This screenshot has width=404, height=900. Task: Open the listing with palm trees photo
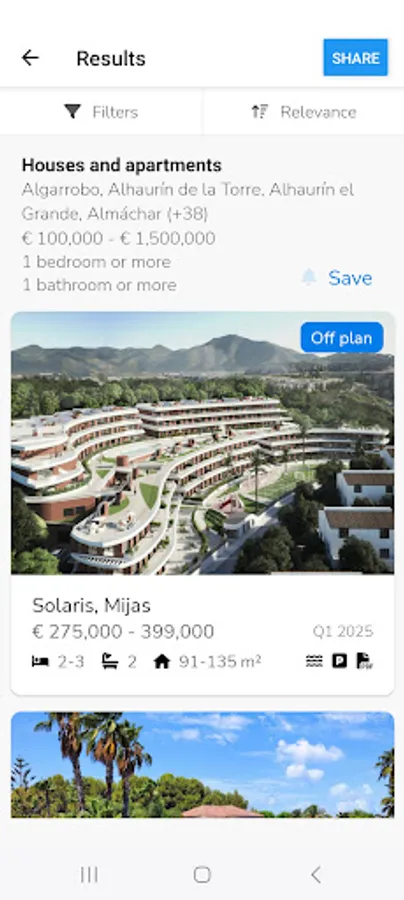(x=202, y=765)
